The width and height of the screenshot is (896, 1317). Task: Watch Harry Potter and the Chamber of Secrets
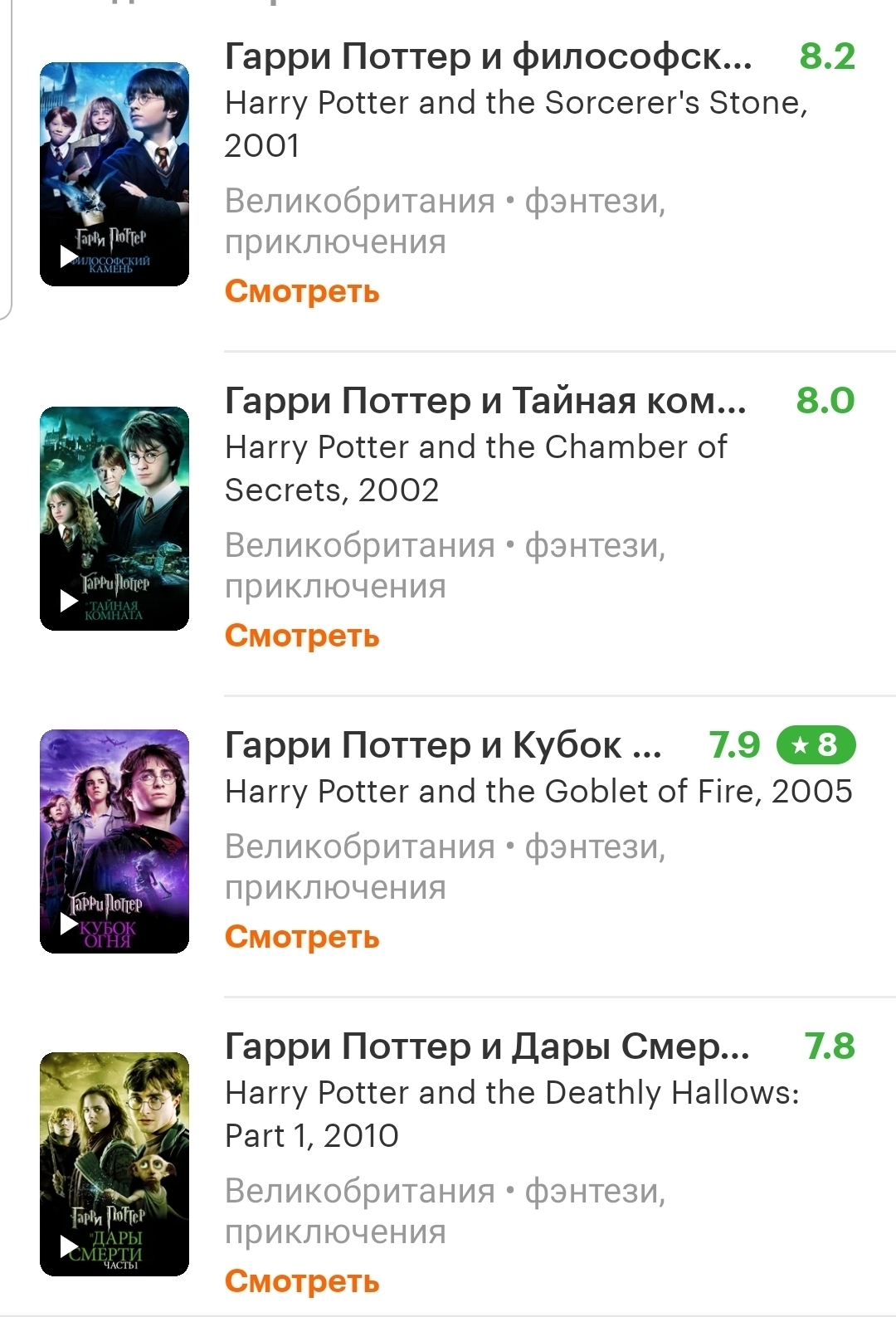[x=302, y=636]
